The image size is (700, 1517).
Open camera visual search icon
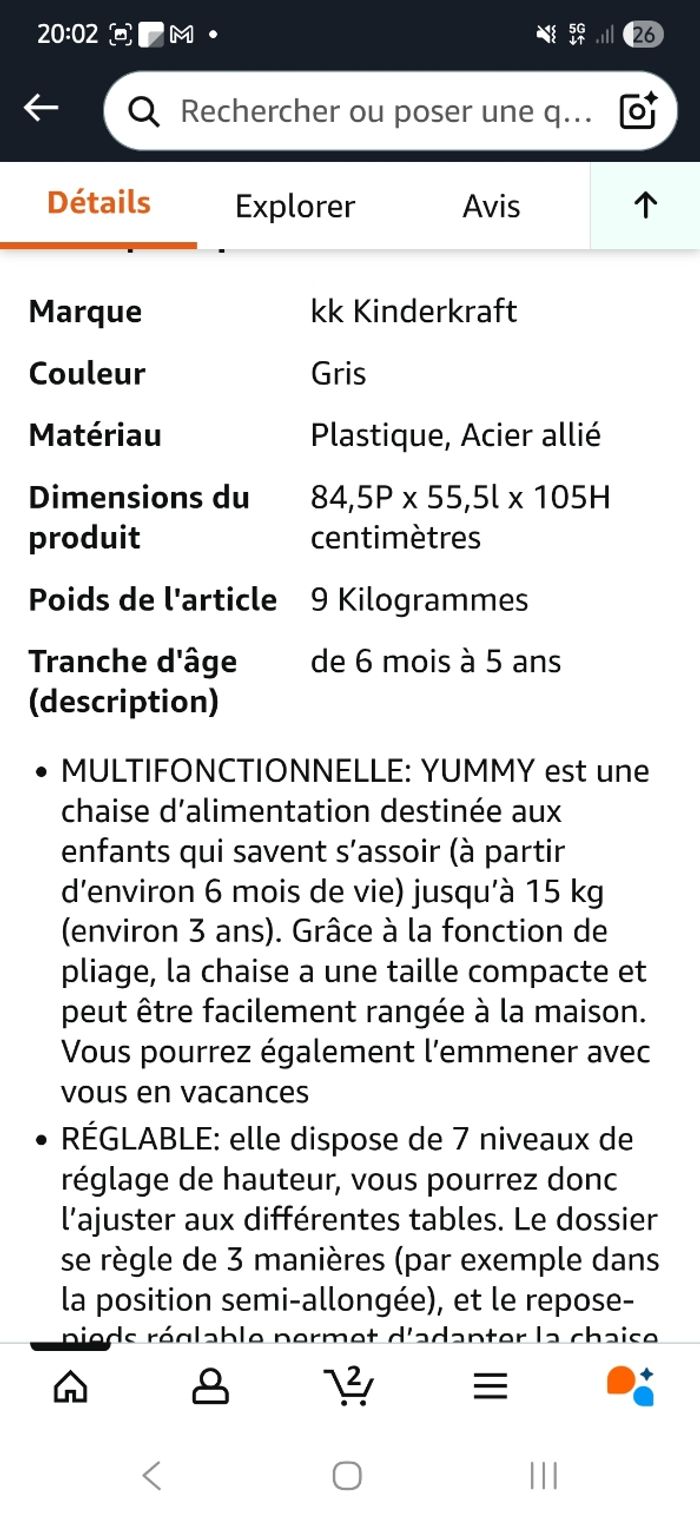[638, 111]
